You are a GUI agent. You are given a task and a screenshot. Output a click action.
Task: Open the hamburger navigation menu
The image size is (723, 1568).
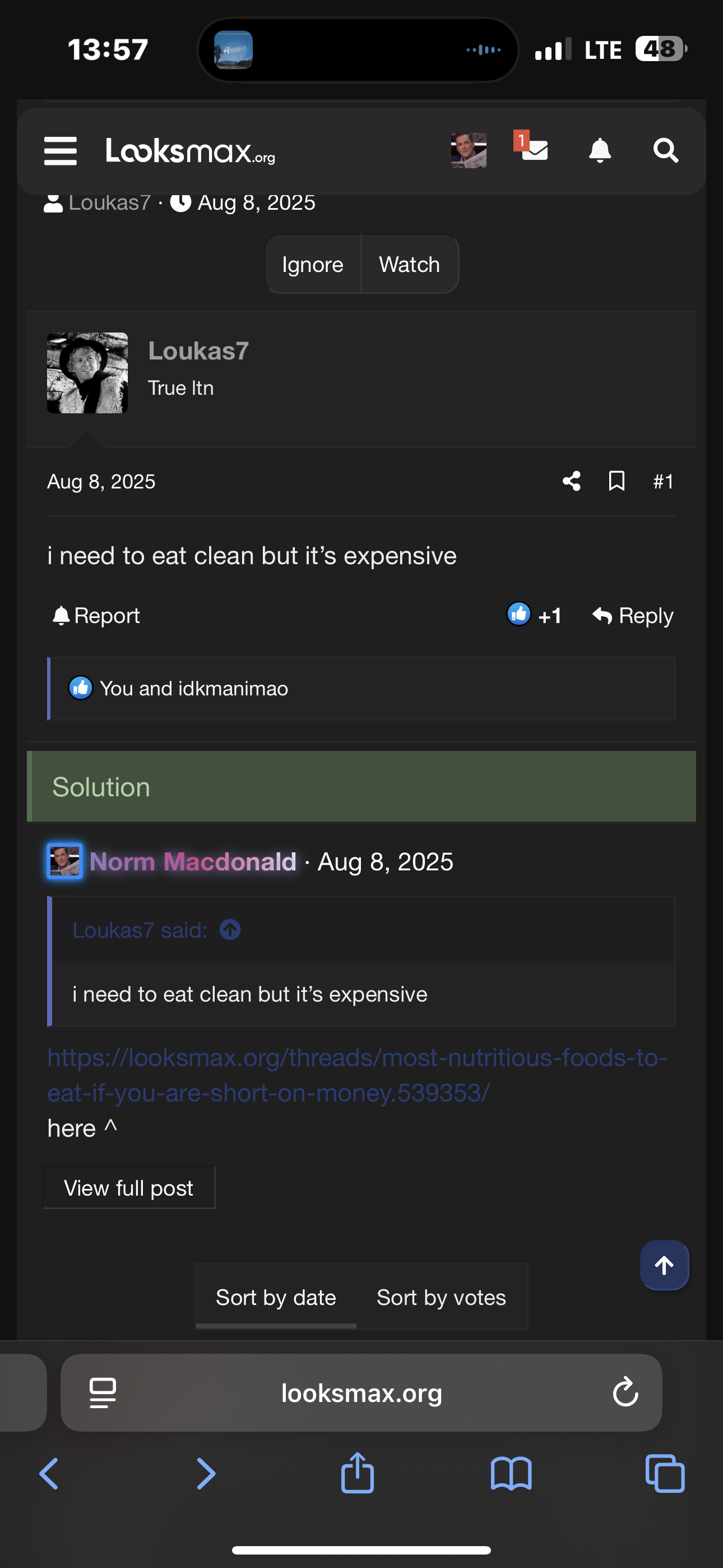[x=61, y=150]
